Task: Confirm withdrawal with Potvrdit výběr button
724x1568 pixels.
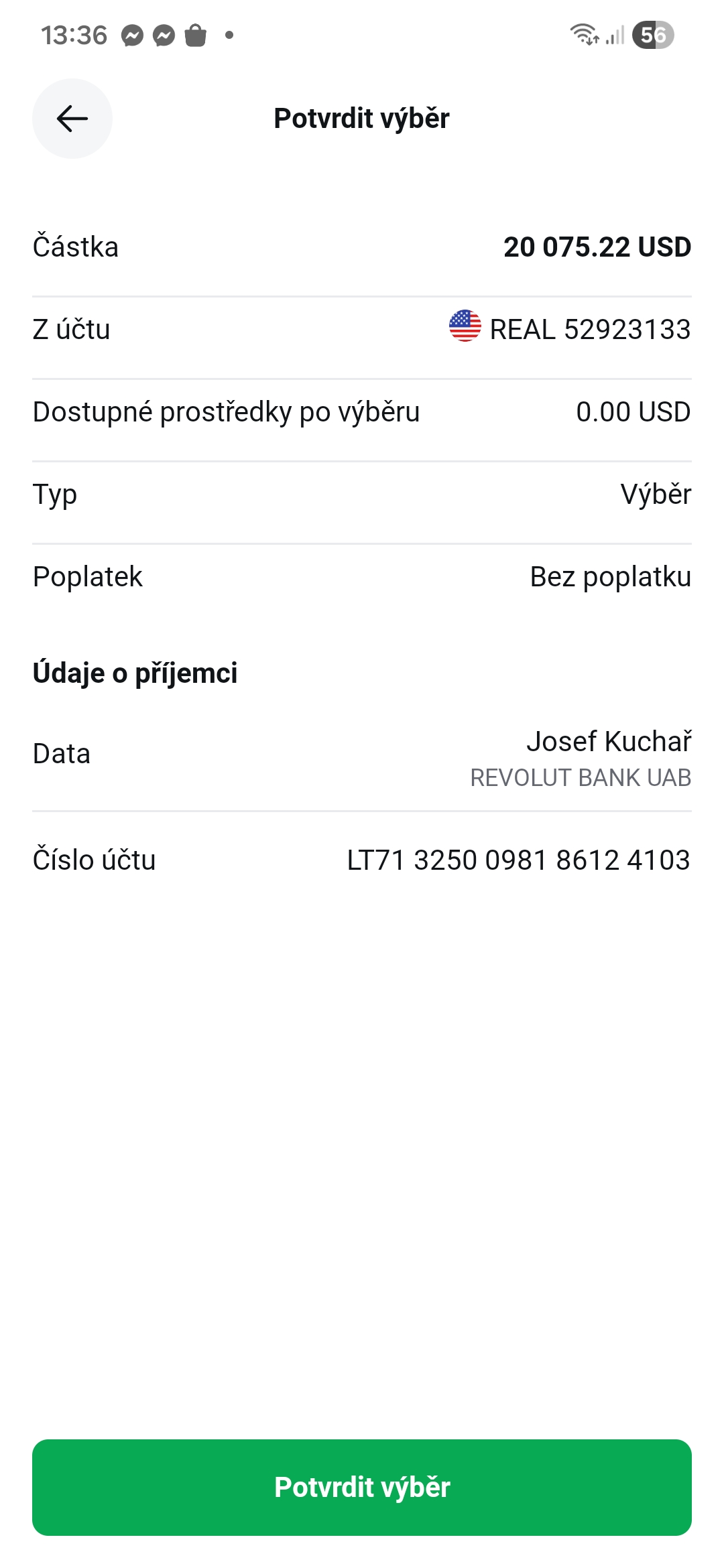Action: click(x=362, y=1487)
